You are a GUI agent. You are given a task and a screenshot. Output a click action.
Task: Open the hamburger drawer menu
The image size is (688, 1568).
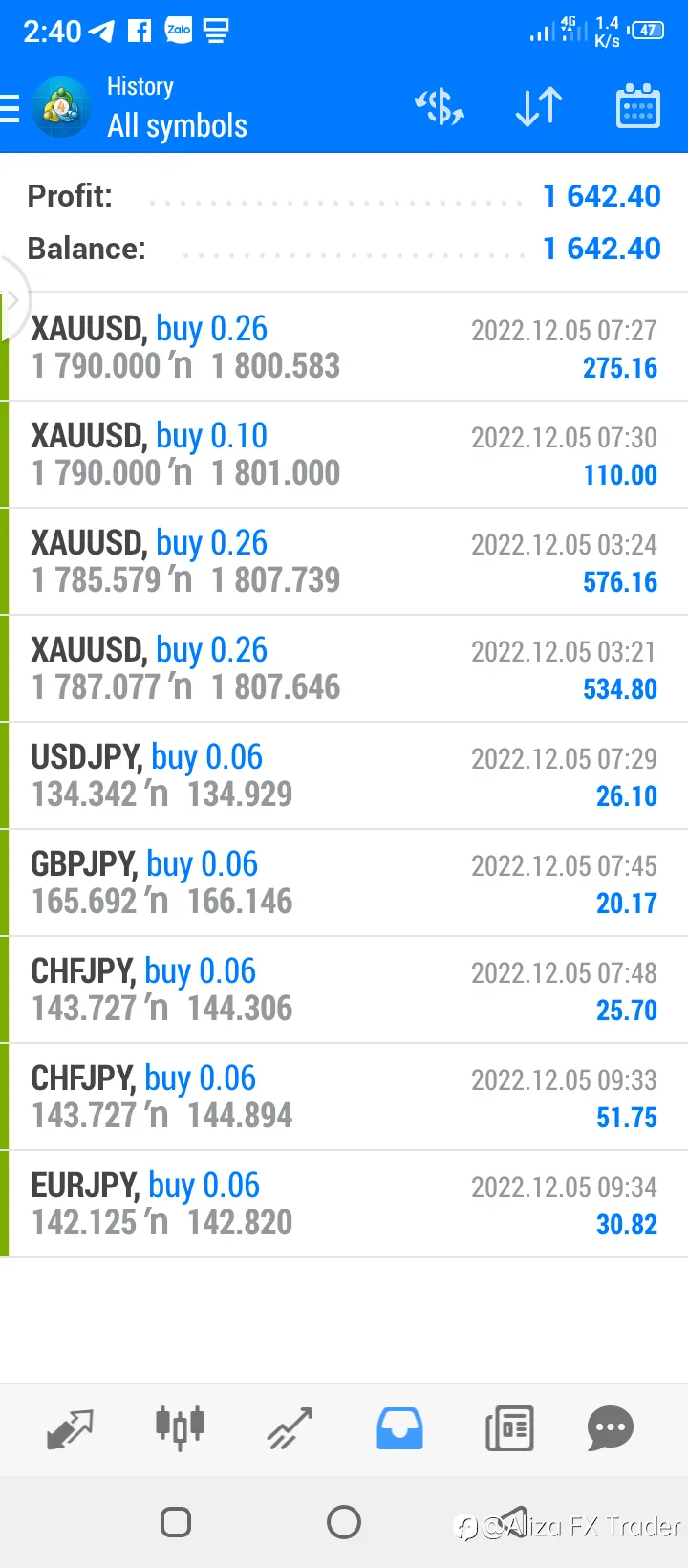tap(10, 108)
